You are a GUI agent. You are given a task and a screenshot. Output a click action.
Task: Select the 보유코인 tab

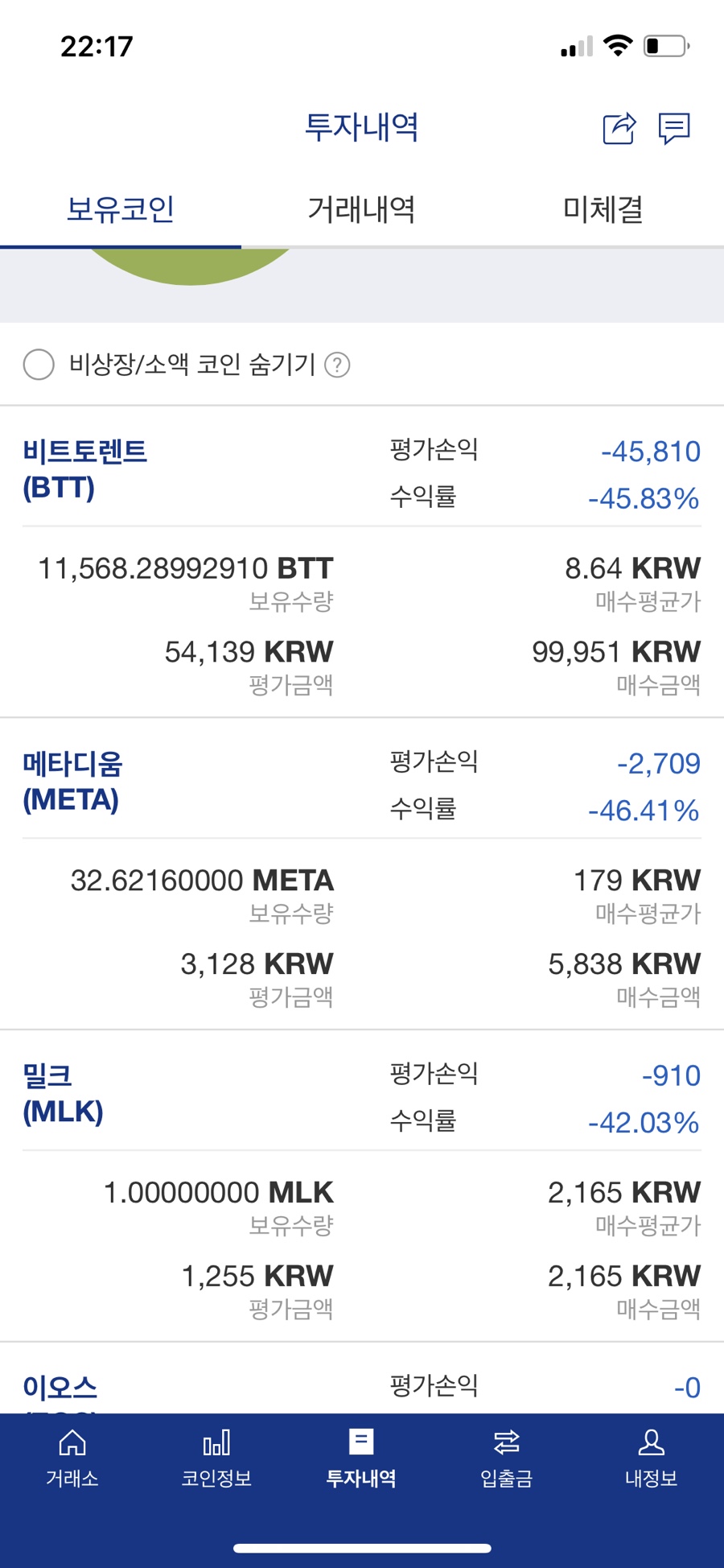click(121, 209)
